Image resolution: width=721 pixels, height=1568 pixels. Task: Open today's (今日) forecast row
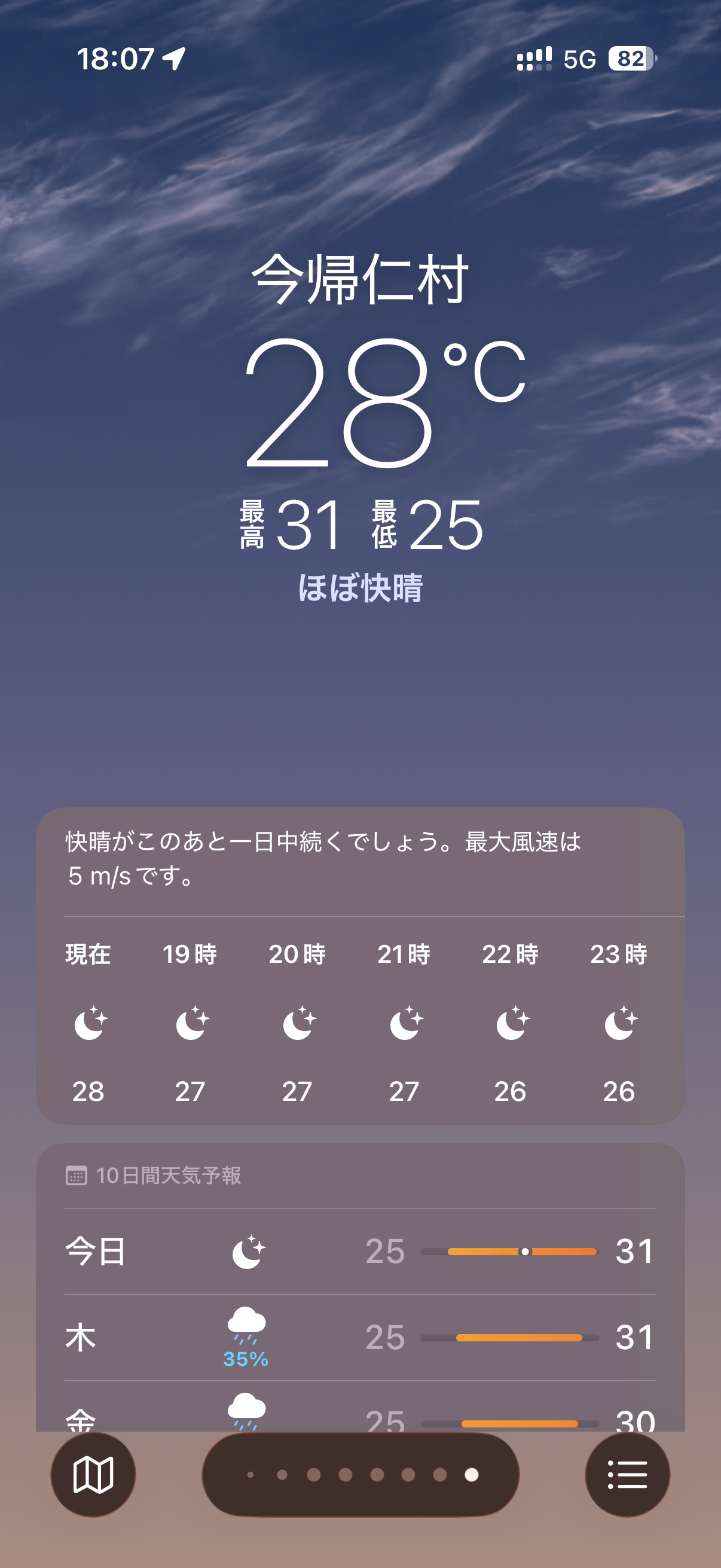pyautogui.click(x=360, y=1252)
